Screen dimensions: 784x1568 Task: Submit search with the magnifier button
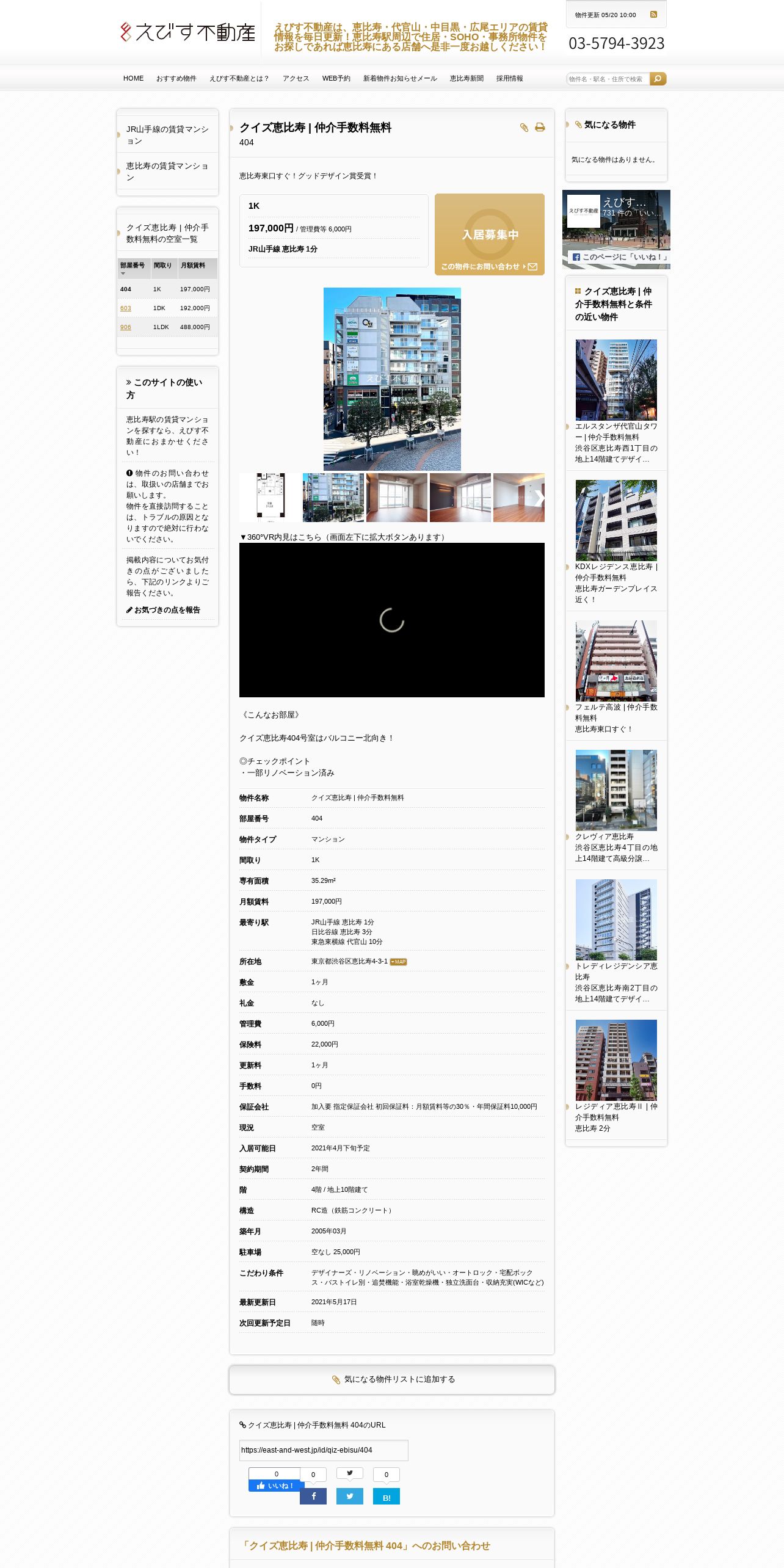658,79
